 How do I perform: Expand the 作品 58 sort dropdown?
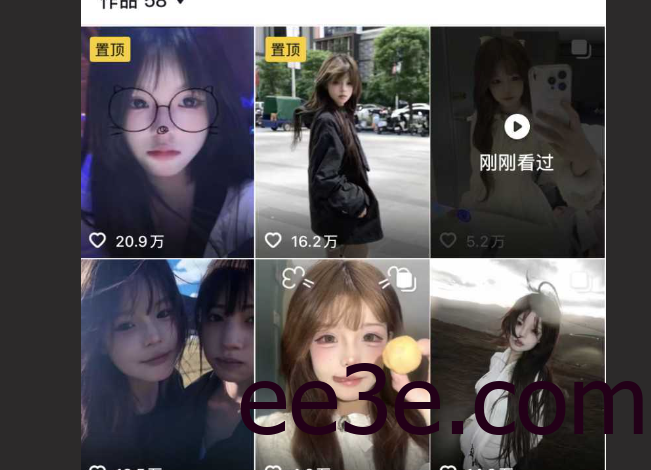coord(181,3)
